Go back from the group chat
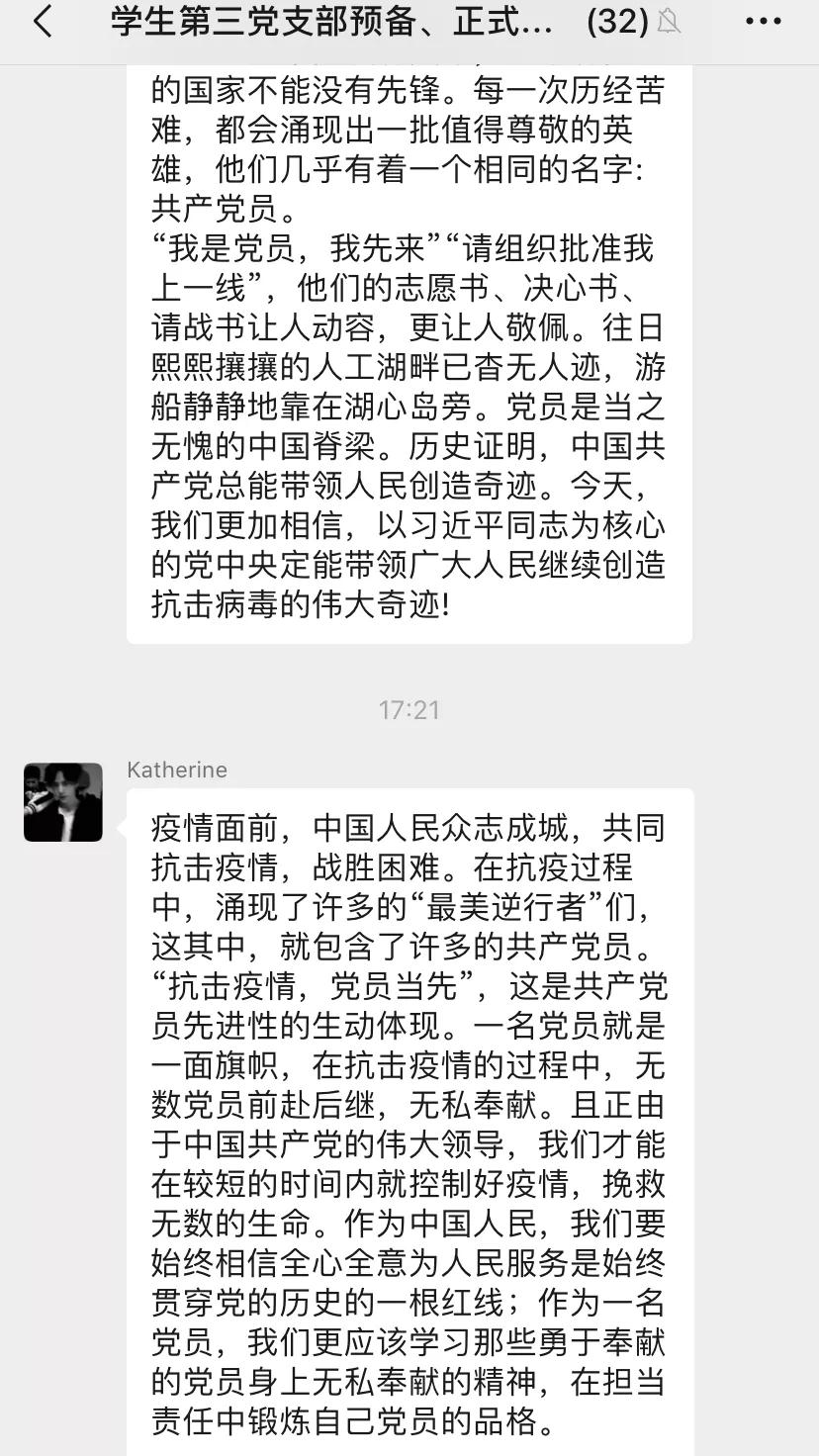This screenshot has height=1456, width=819. click(x=43, y=22)
